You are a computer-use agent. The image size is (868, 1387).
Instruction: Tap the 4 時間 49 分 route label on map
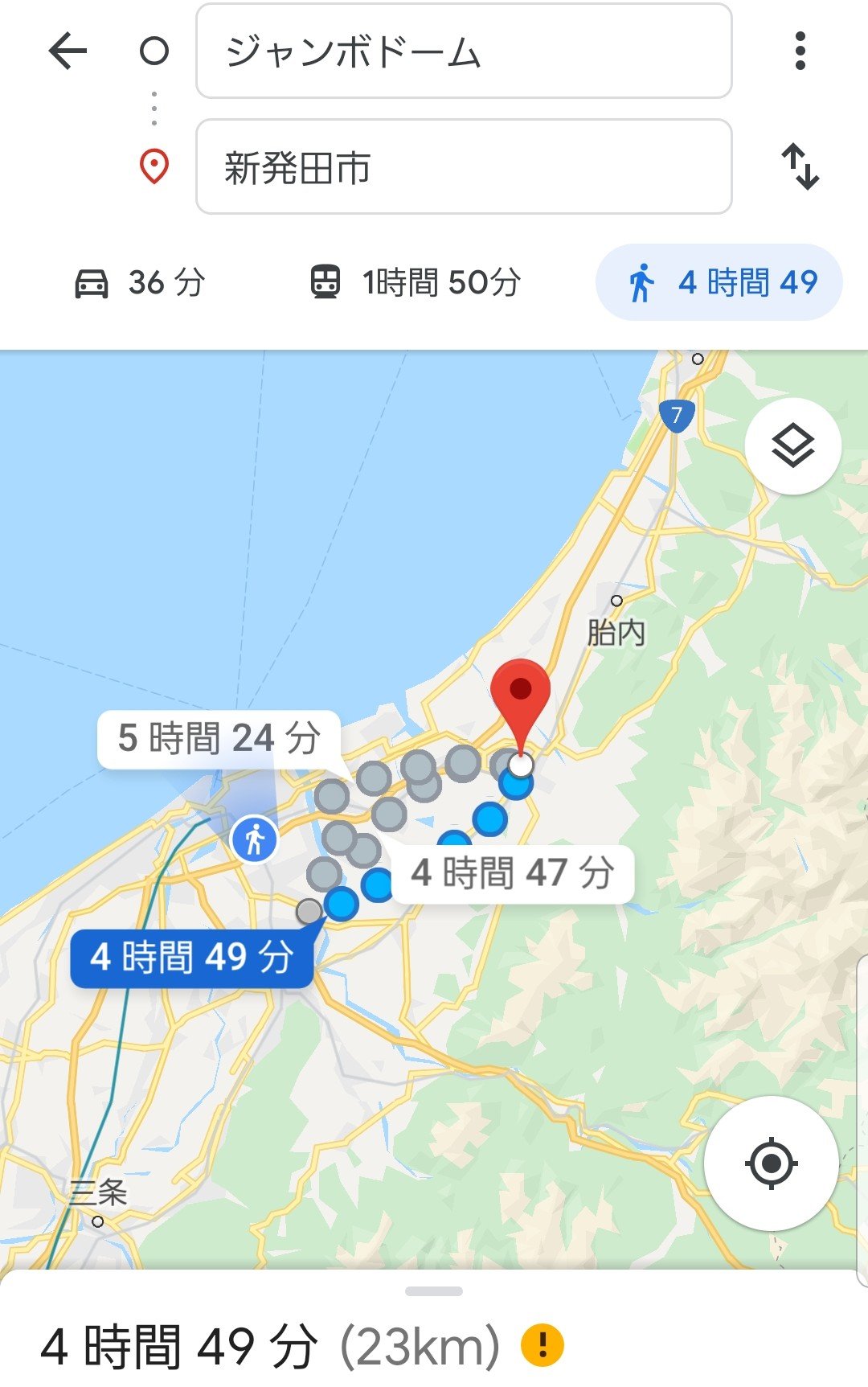191,958
